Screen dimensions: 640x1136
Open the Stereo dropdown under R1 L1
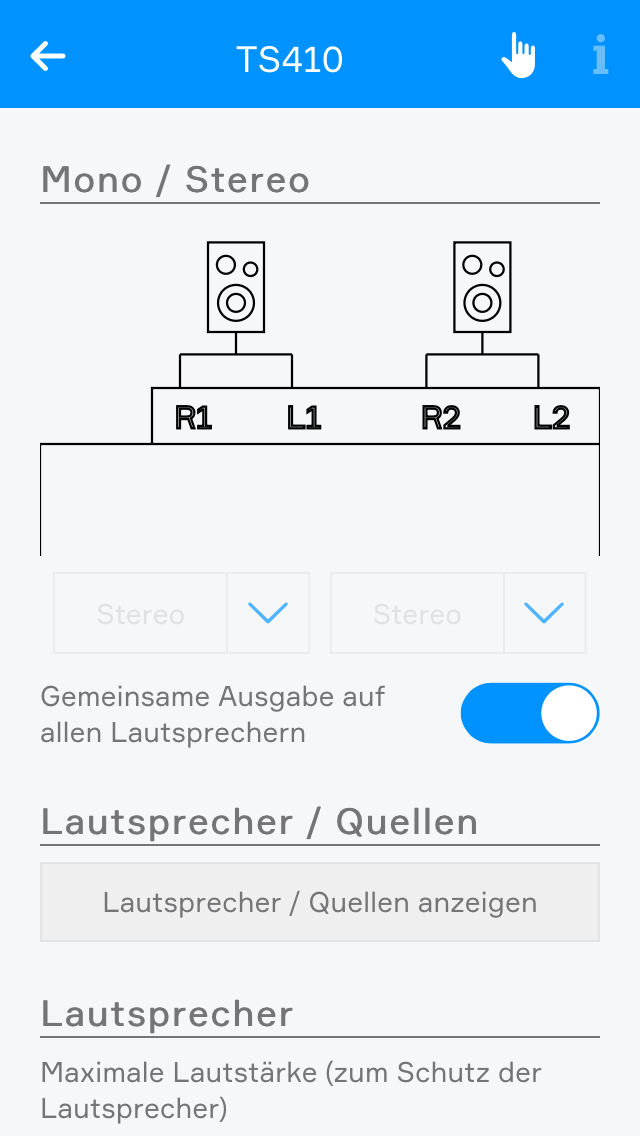coord(267,613)
